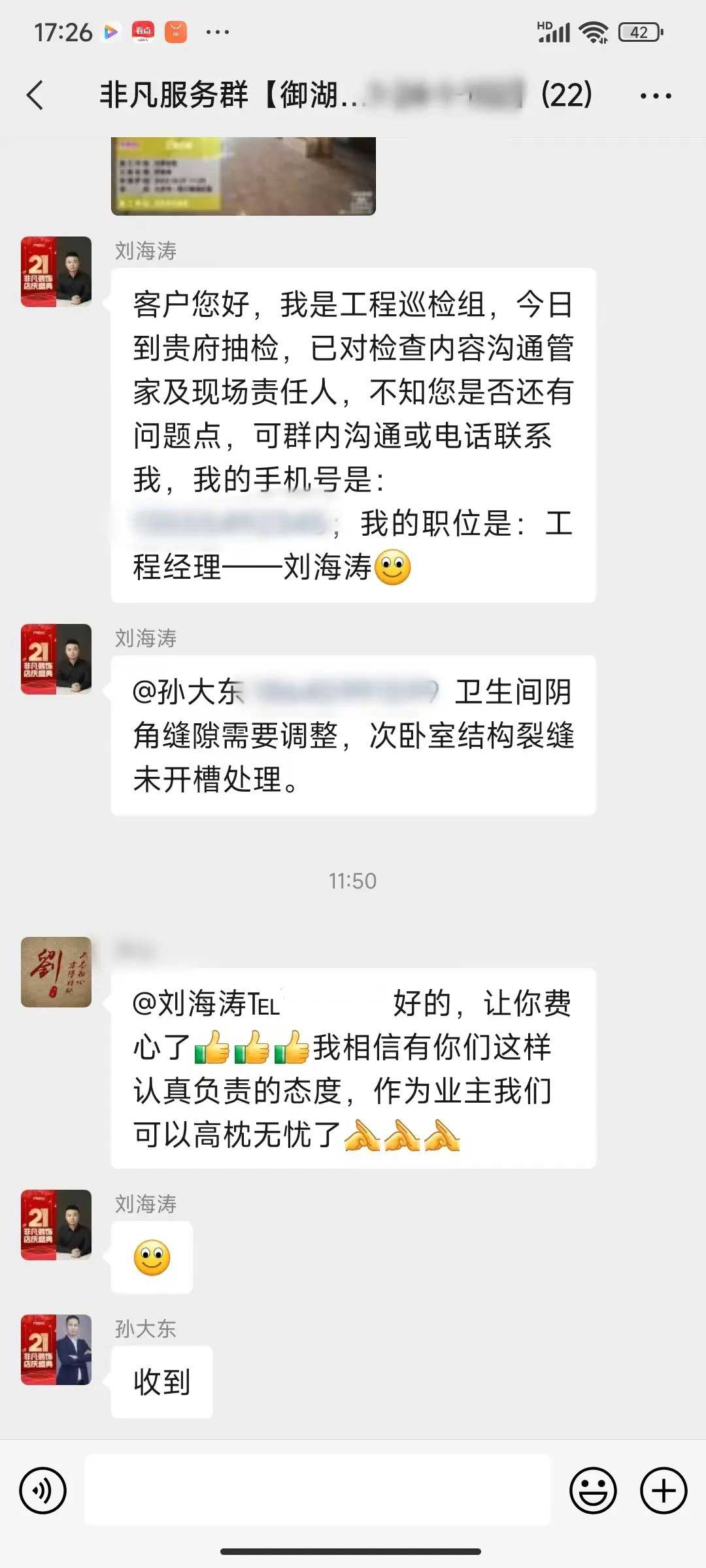This screenshot has height=1568, width=706.
Task: Open 刘海涛's avatar beside the inspection greeting
Action: (56, 272)
